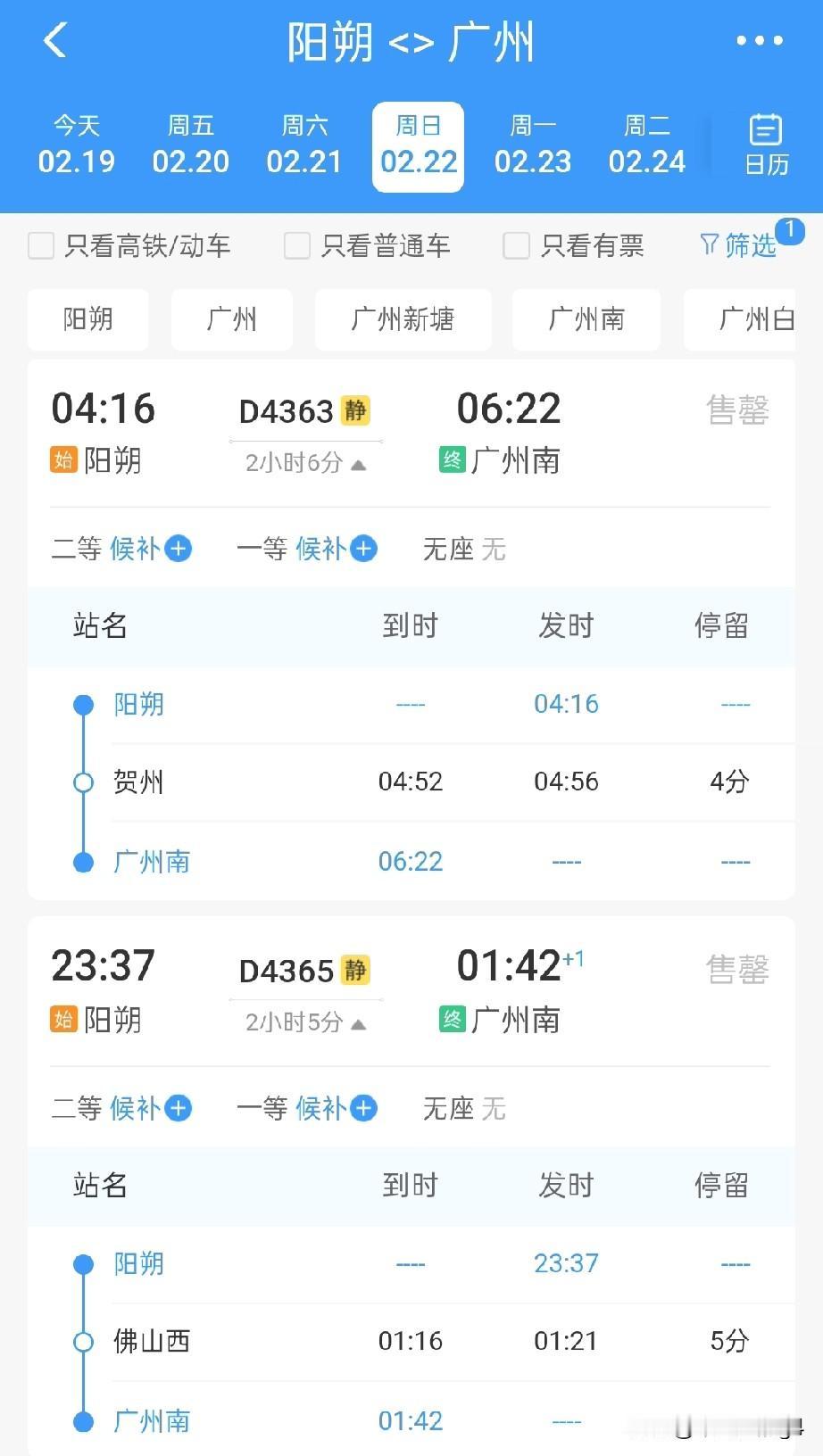Tap the 静 silent-carriage badge on D4363
The height and width of the screenshot is (1456, 823).
(356, 411)
